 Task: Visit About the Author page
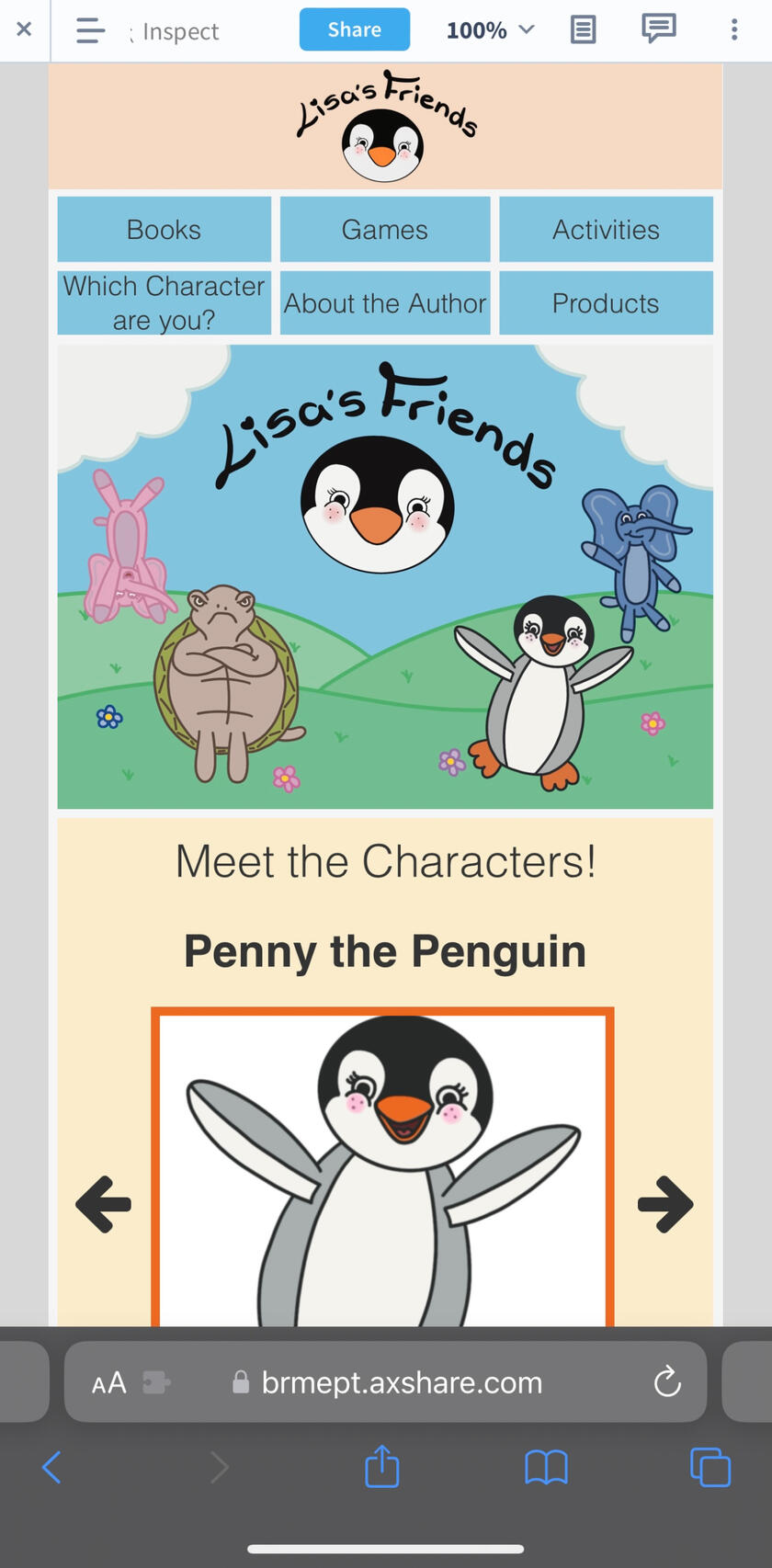pos(384,302)
